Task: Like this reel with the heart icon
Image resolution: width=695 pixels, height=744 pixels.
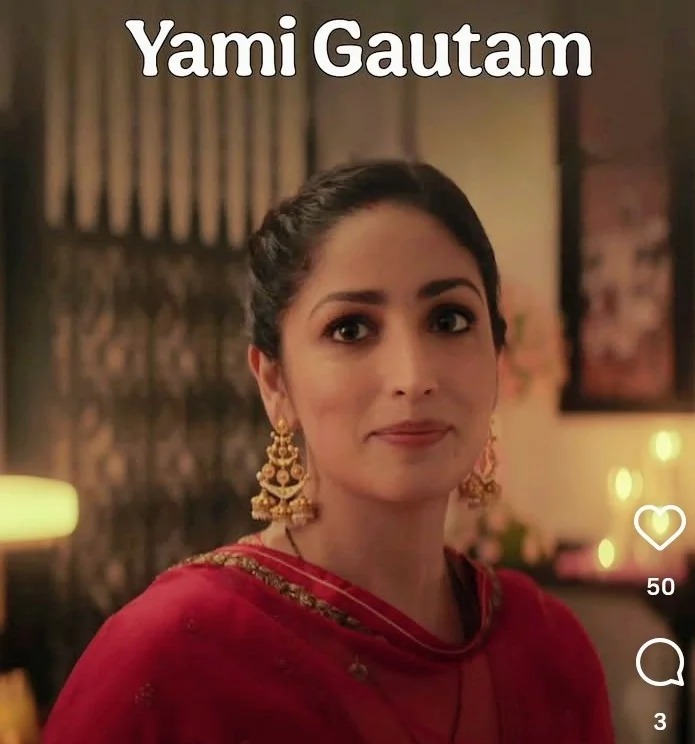Action: (x=660, y=528)
